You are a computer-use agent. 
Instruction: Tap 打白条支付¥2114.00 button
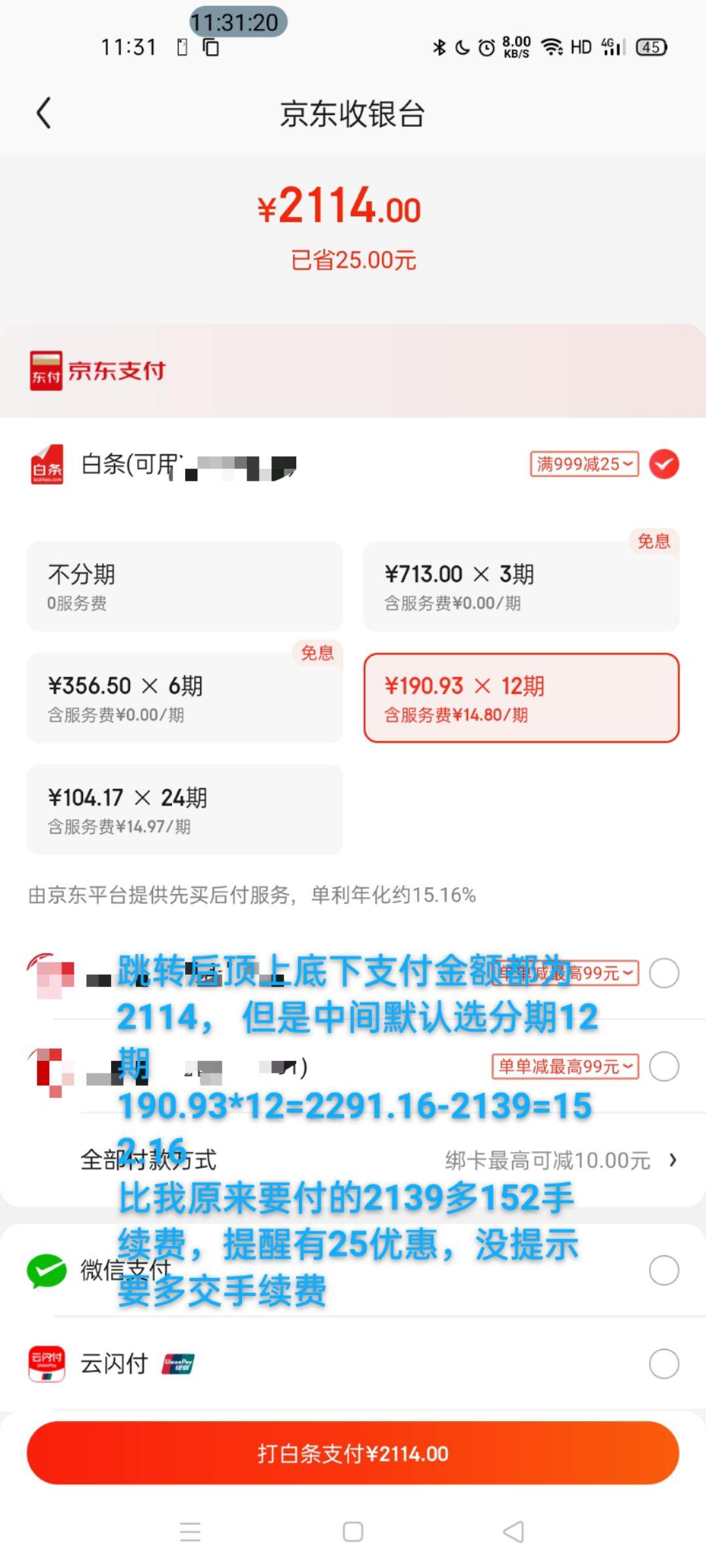click(353, 1453)
